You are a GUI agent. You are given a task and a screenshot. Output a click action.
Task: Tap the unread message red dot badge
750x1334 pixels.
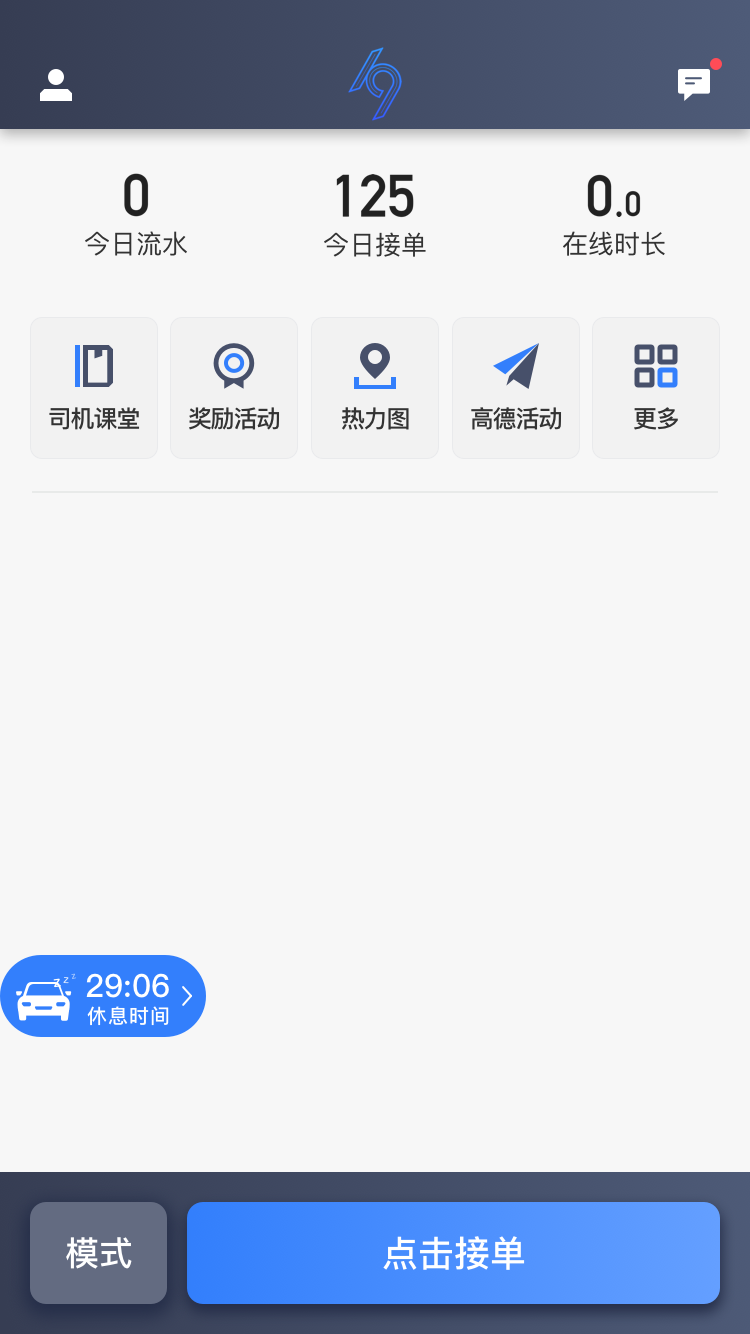coord(716,65)
